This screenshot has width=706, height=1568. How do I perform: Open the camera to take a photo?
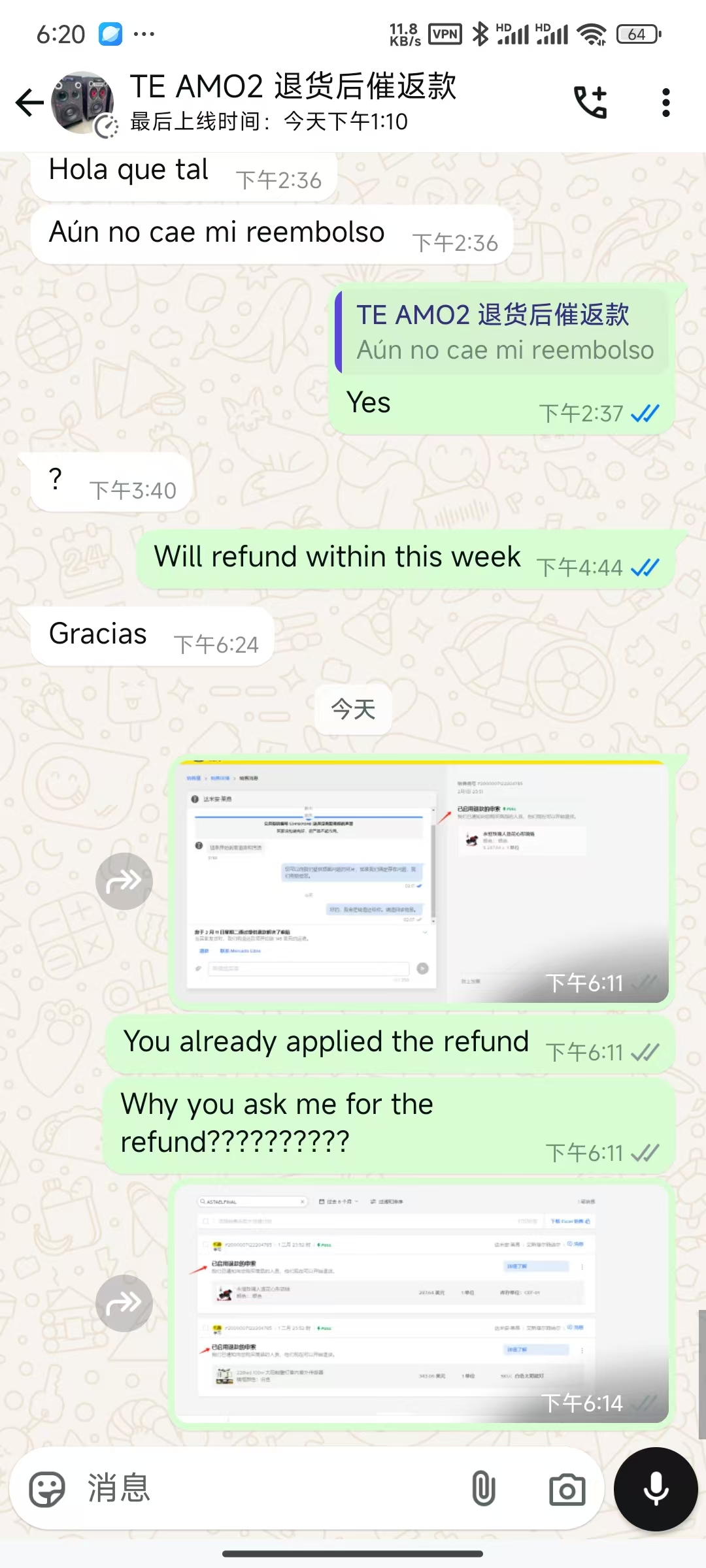(567, 1489)
